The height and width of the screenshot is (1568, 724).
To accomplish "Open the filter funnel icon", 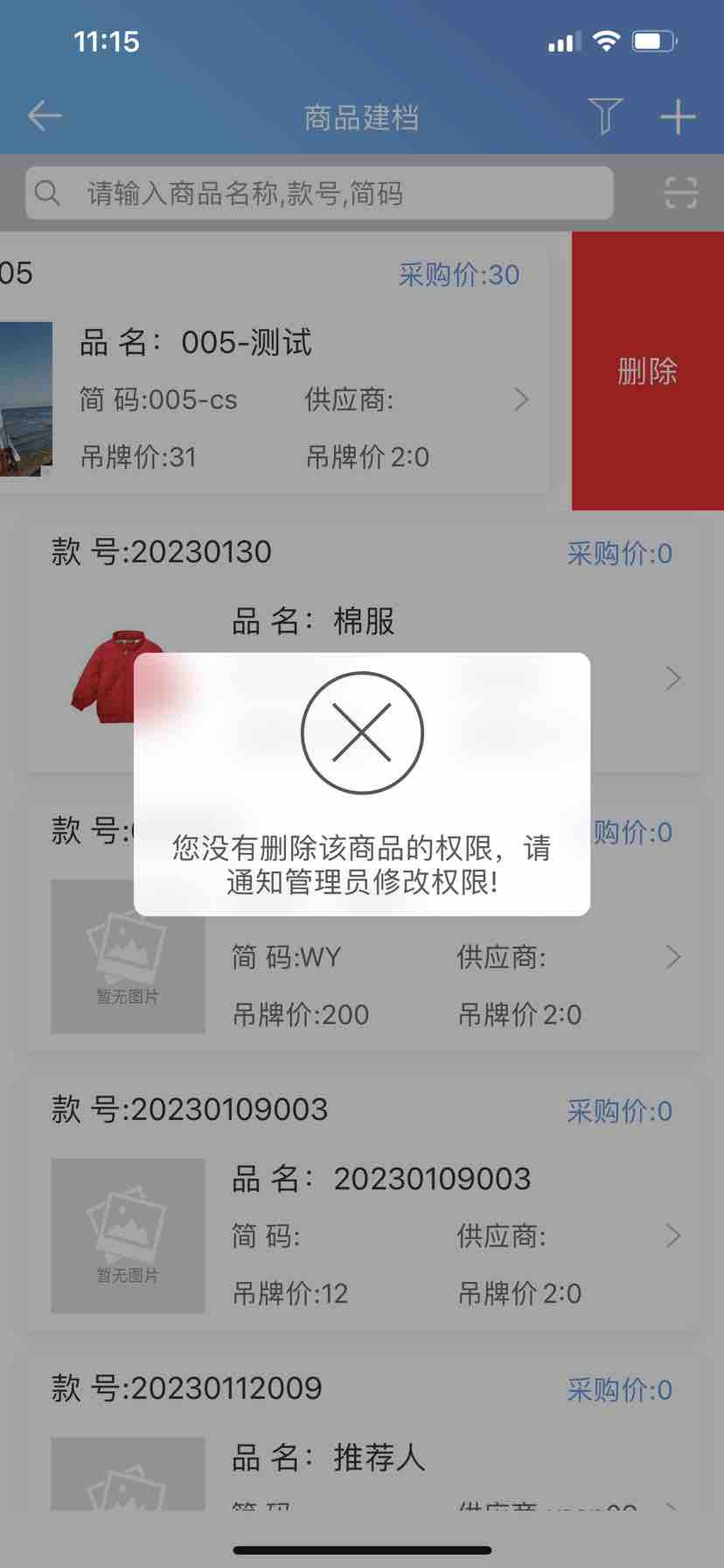I will click(605, 116).
